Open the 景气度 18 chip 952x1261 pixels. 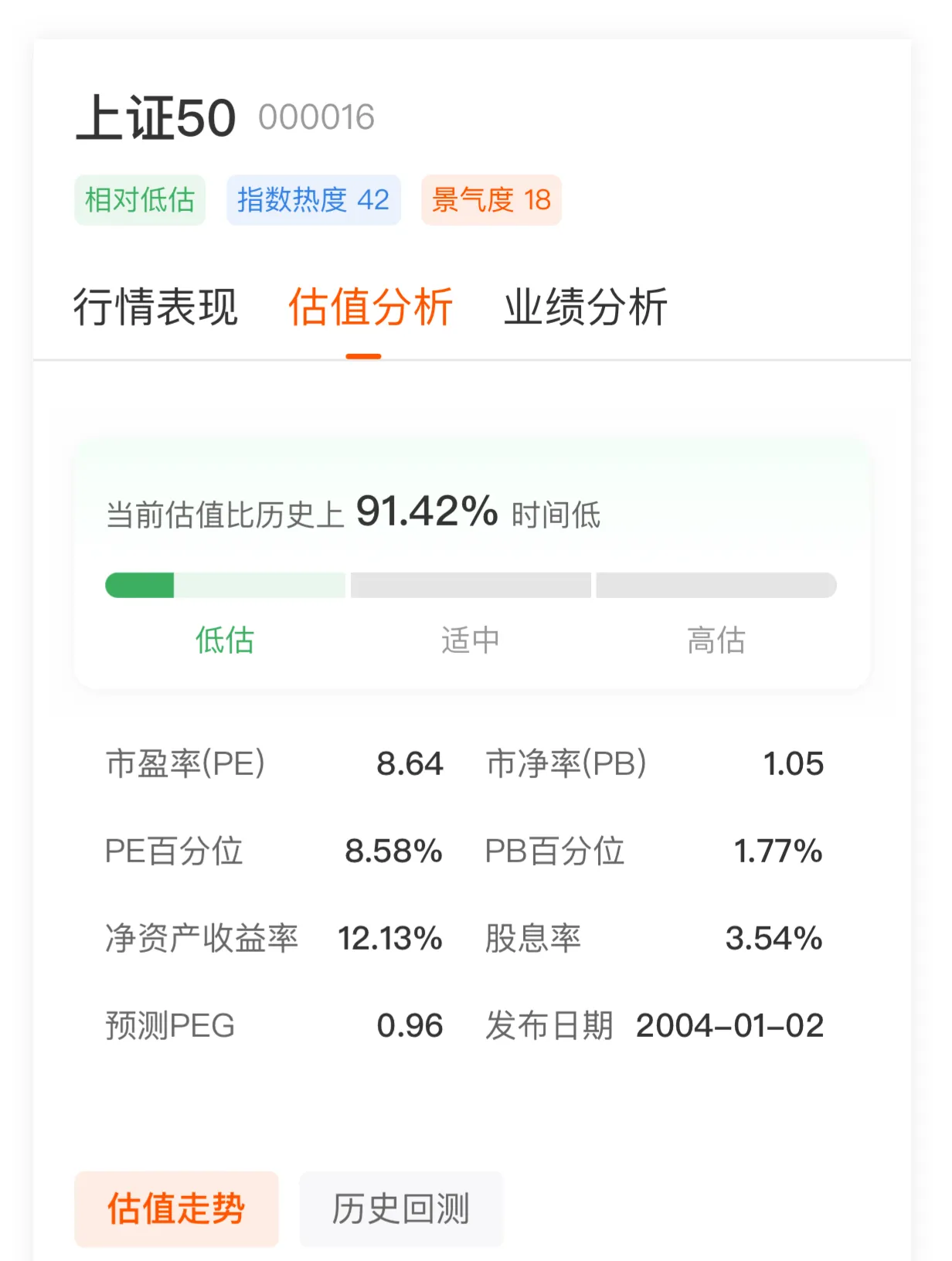click(x=491, y=200)
